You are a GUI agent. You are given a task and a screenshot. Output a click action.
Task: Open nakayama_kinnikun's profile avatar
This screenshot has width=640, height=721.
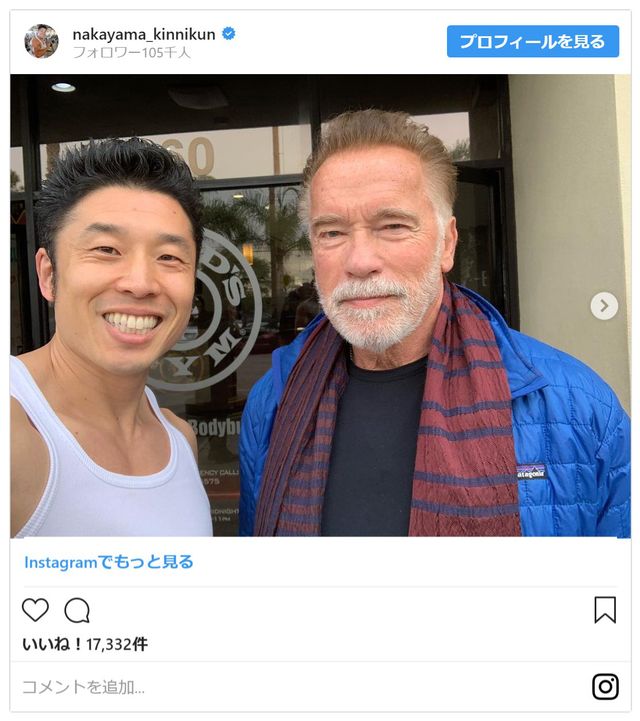coord(41,42)
